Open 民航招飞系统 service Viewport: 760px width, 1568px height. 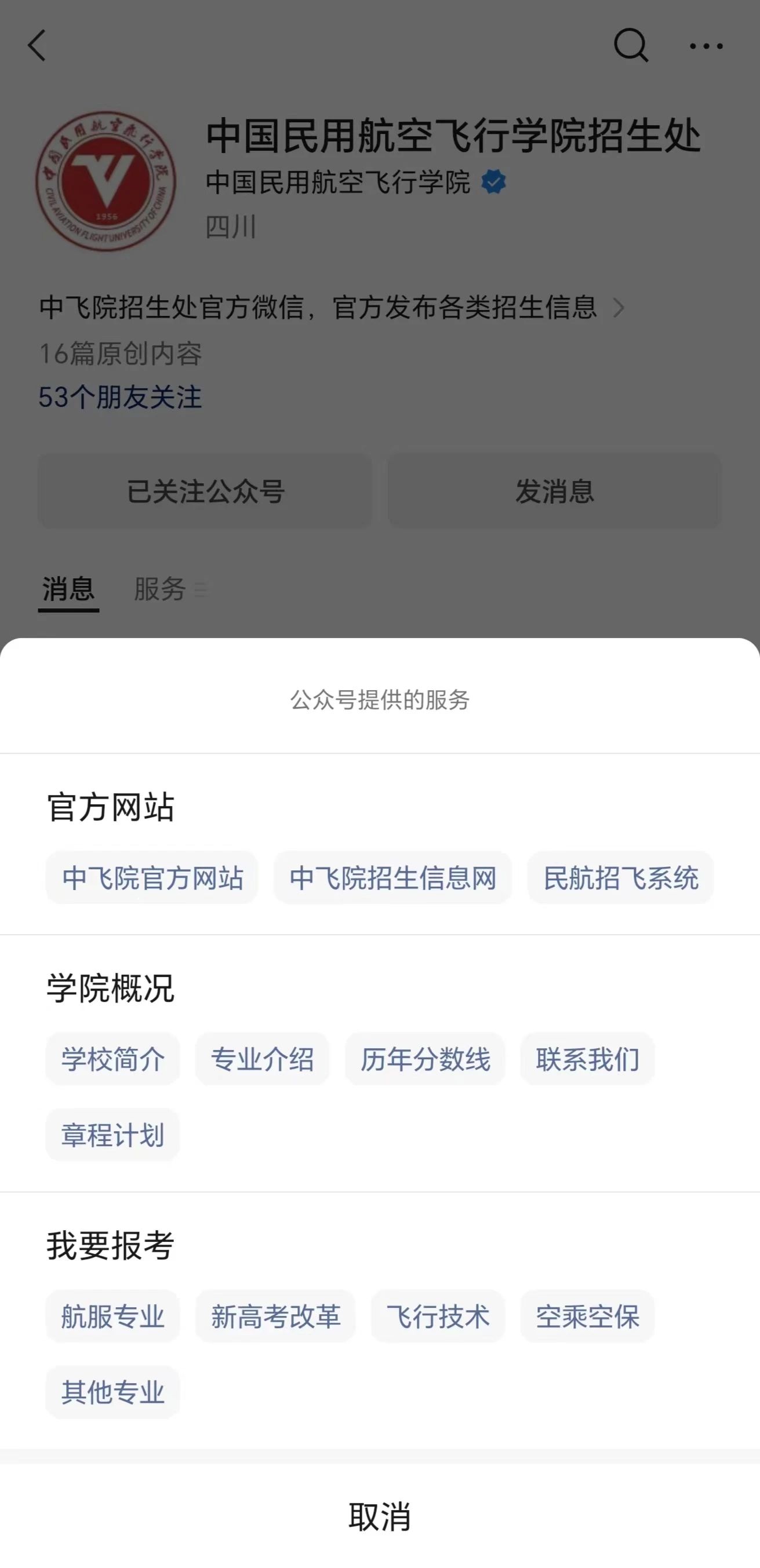(620, 878)
